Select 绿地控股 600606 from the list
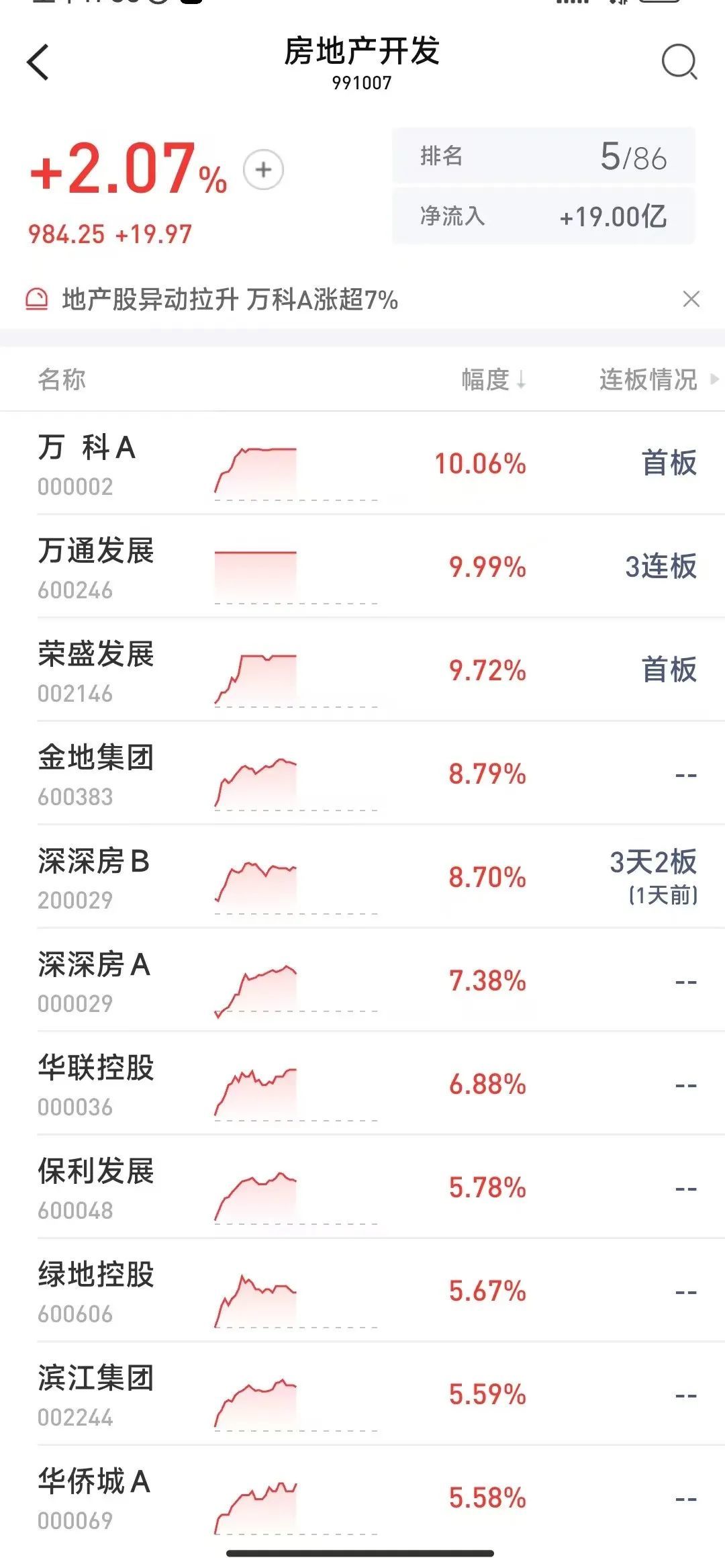The image size is (725, 1568). pyautogui.click(x=362, y=1291)
